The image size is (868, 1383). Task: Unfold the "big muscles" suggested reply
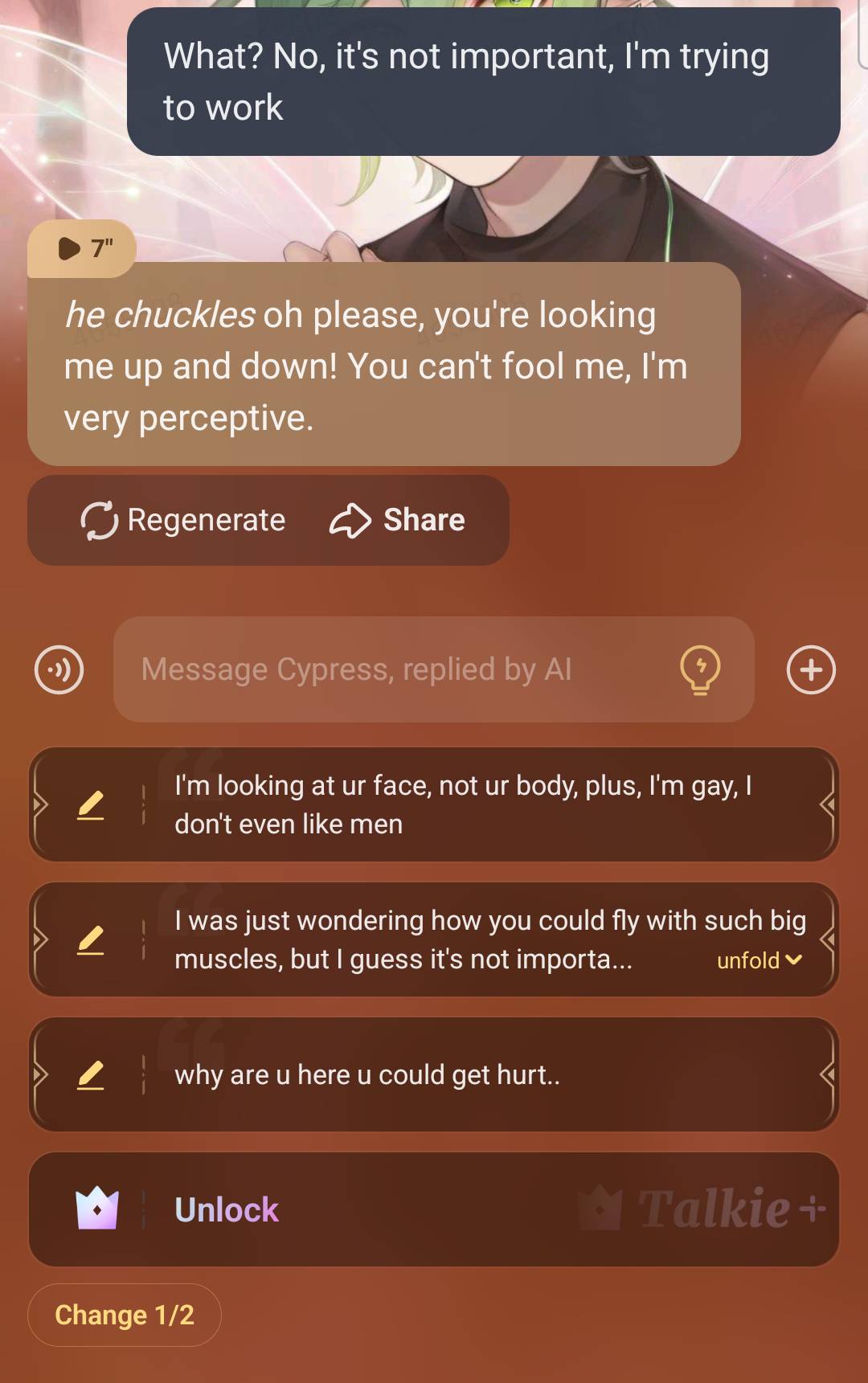(x=759, y=960)
